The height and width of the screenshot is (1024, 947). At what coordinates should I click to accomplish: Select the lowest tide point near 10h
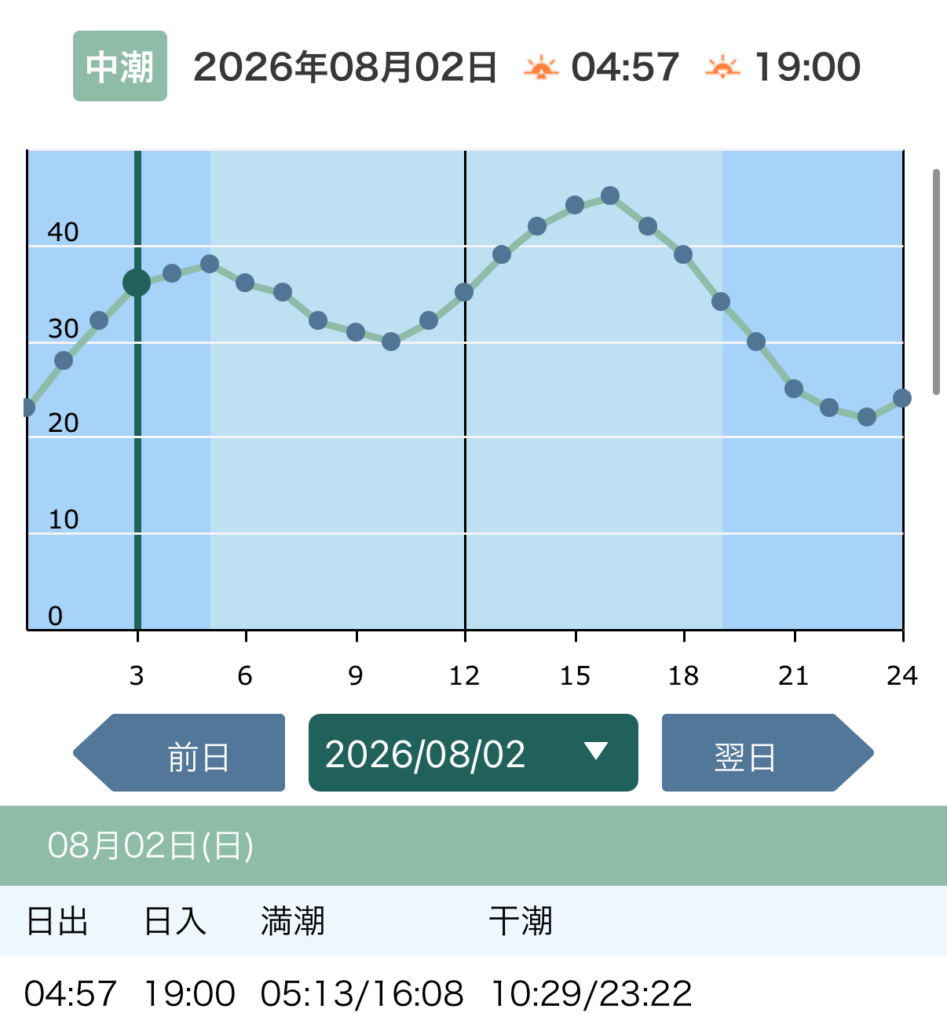point(391,342)
